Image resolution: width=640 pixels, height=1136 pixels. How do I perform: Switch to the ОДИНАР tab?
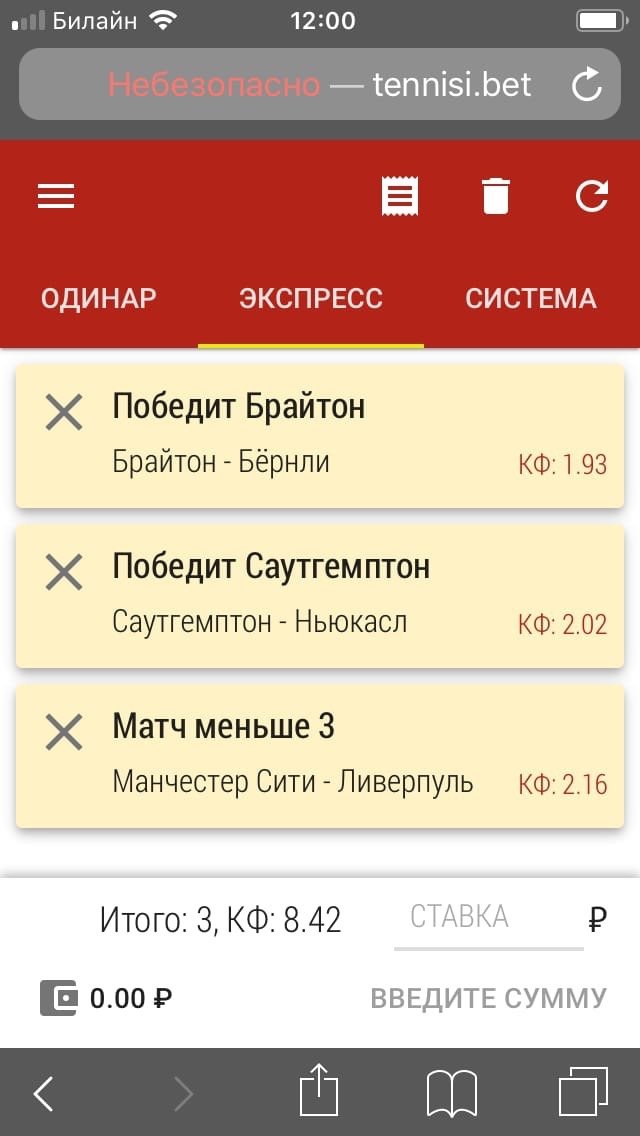(98, 298)
